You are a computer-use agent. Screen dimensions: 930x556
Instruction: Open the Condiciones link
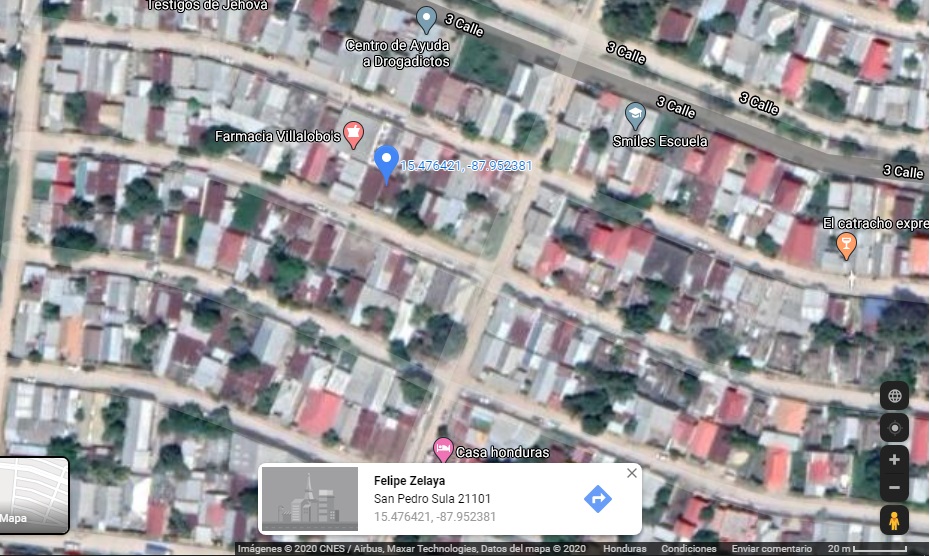(688, 549)
